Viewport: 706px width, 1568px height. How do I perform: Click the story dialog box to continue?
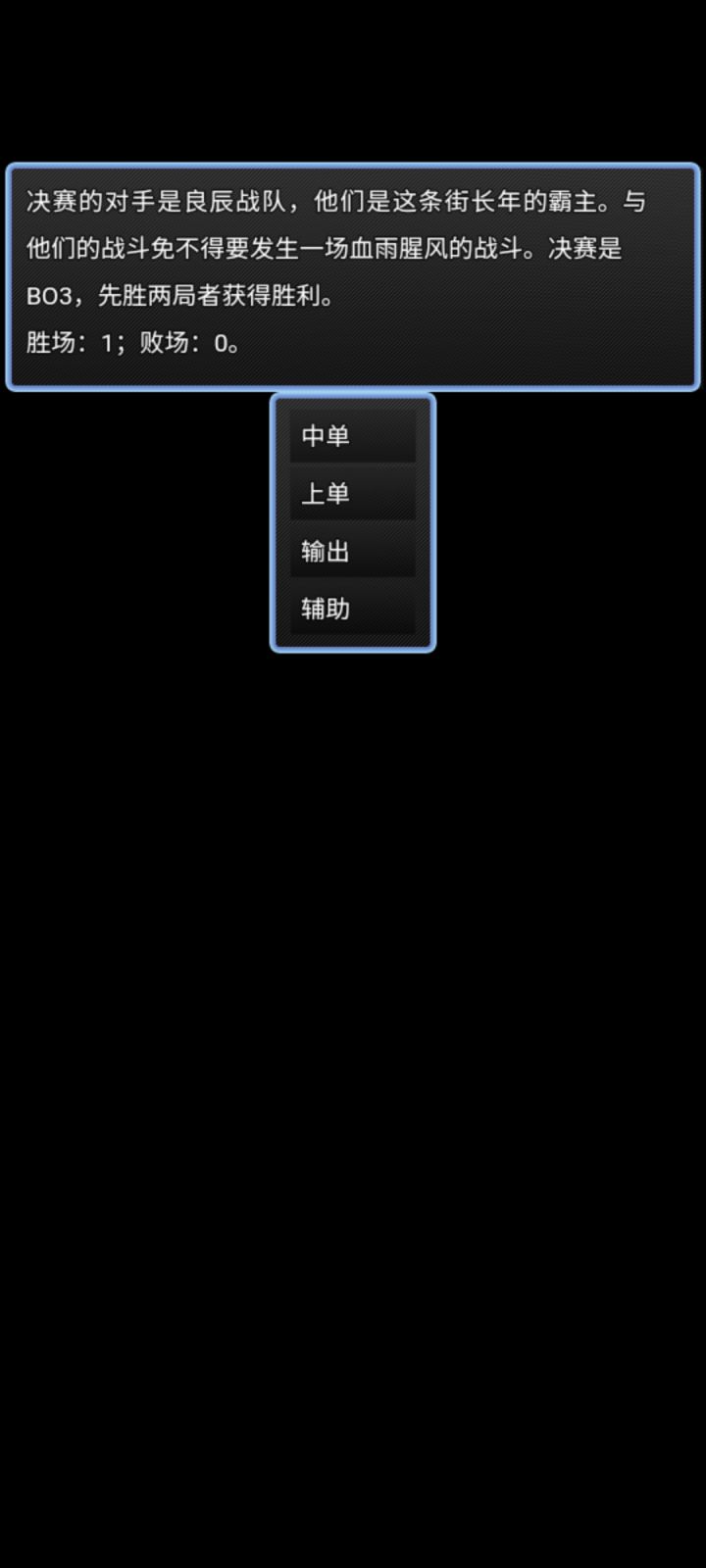click(353, 274)
